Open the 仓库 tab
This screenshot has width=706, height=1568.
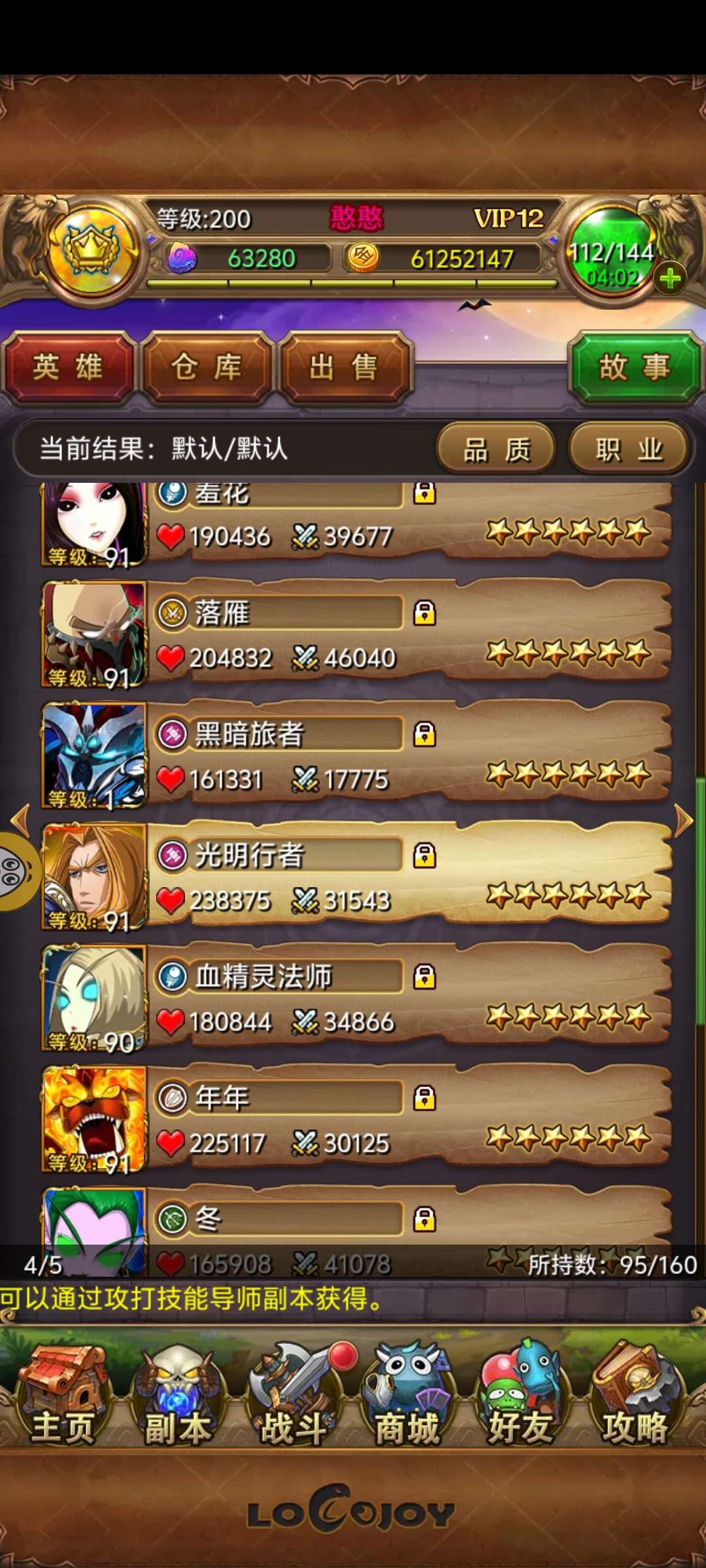(x=207, y=367)
